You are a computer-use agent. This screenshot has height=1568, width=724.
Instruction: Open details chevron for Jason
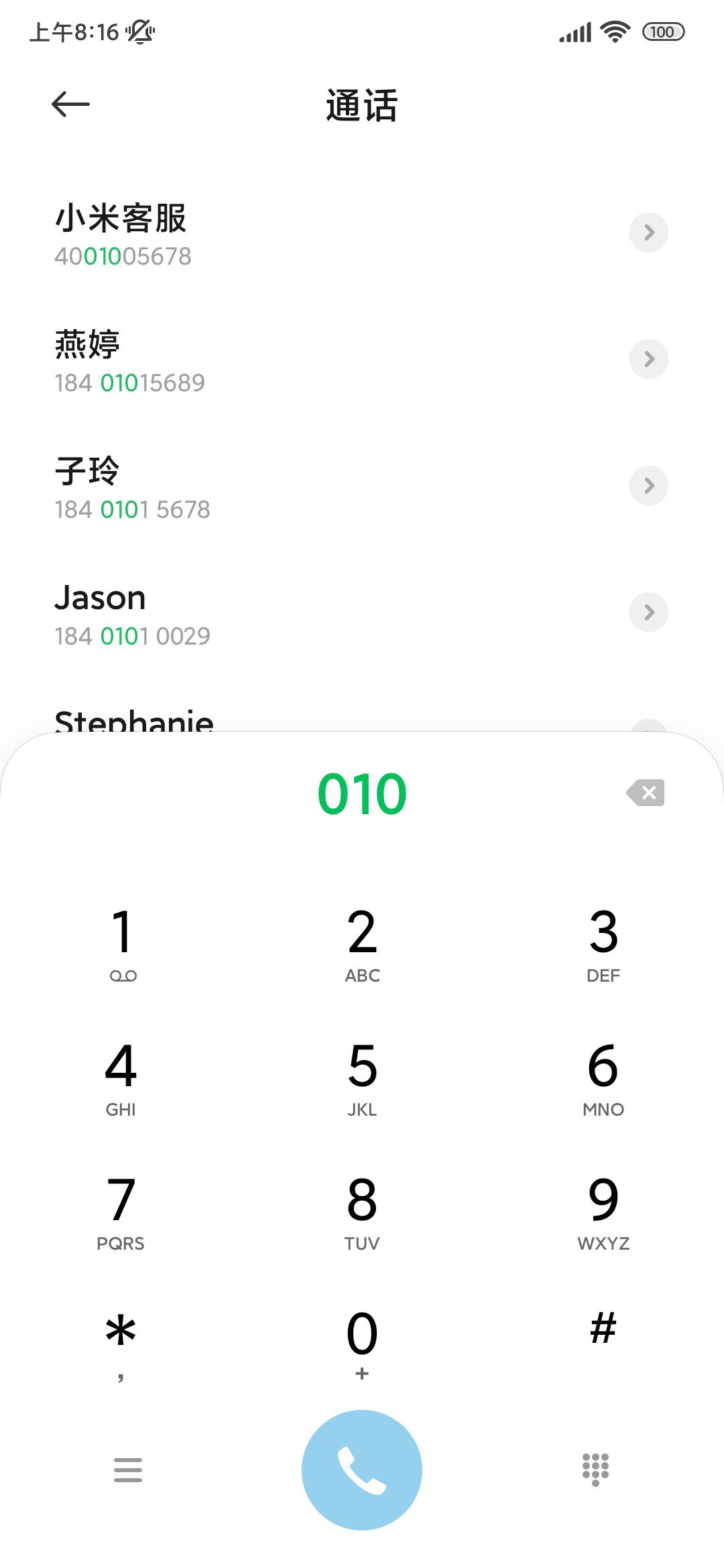(x=649, y=612)
